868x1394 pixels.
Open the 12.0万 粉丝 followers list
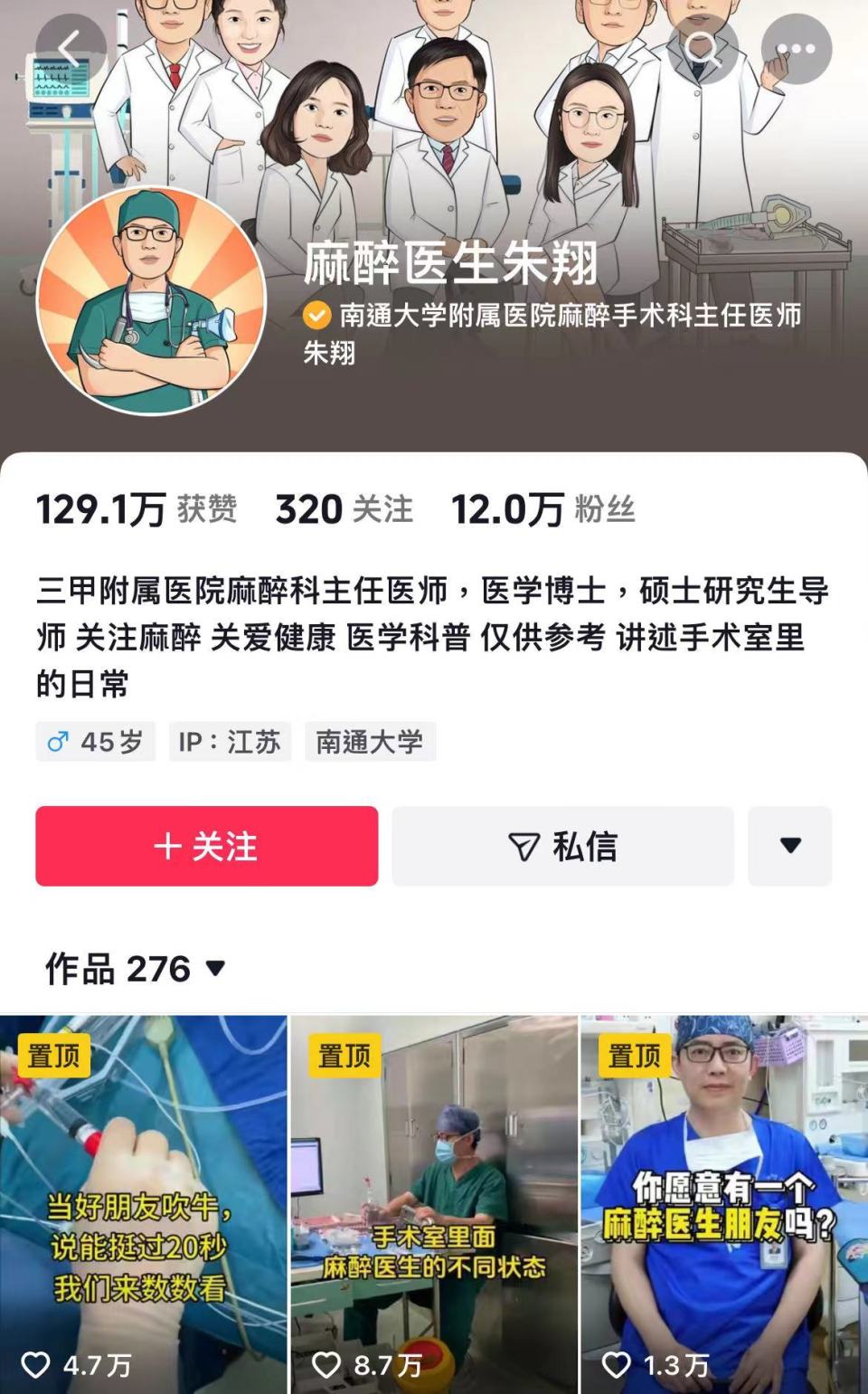(543, 509)
